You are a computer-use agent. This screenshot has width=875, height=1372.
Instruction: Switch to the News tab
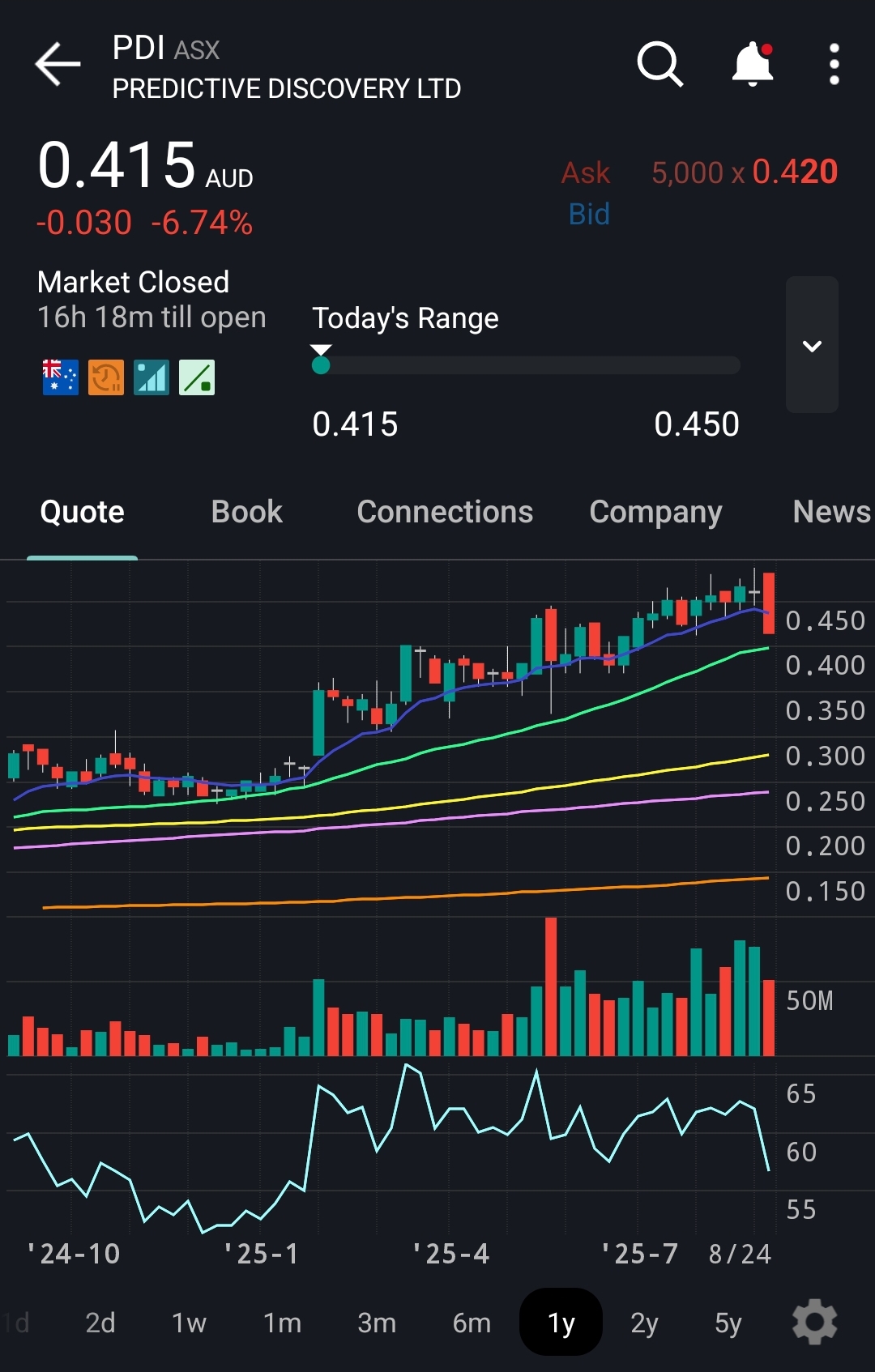pyautogui.click(x=830, y=512)
